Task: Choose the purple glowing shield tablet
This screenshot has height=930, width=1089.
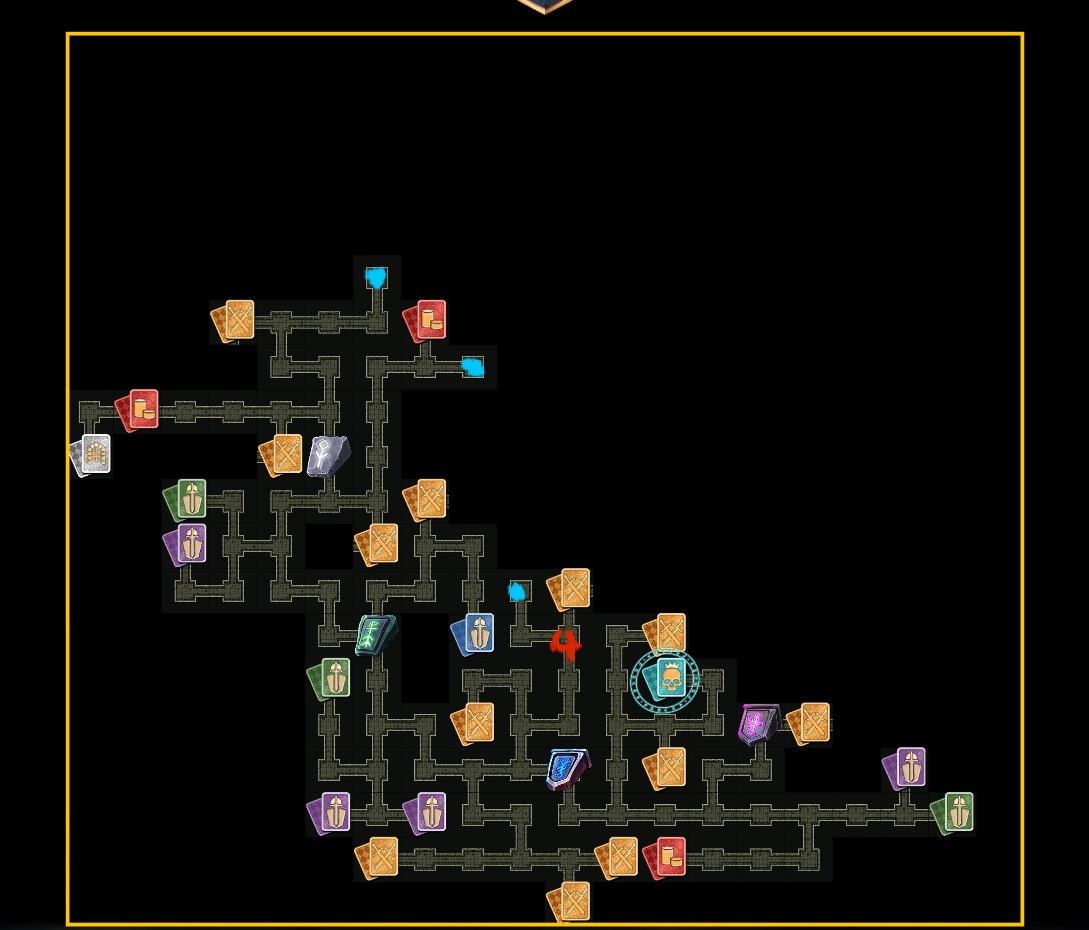Action: point(758,724)
